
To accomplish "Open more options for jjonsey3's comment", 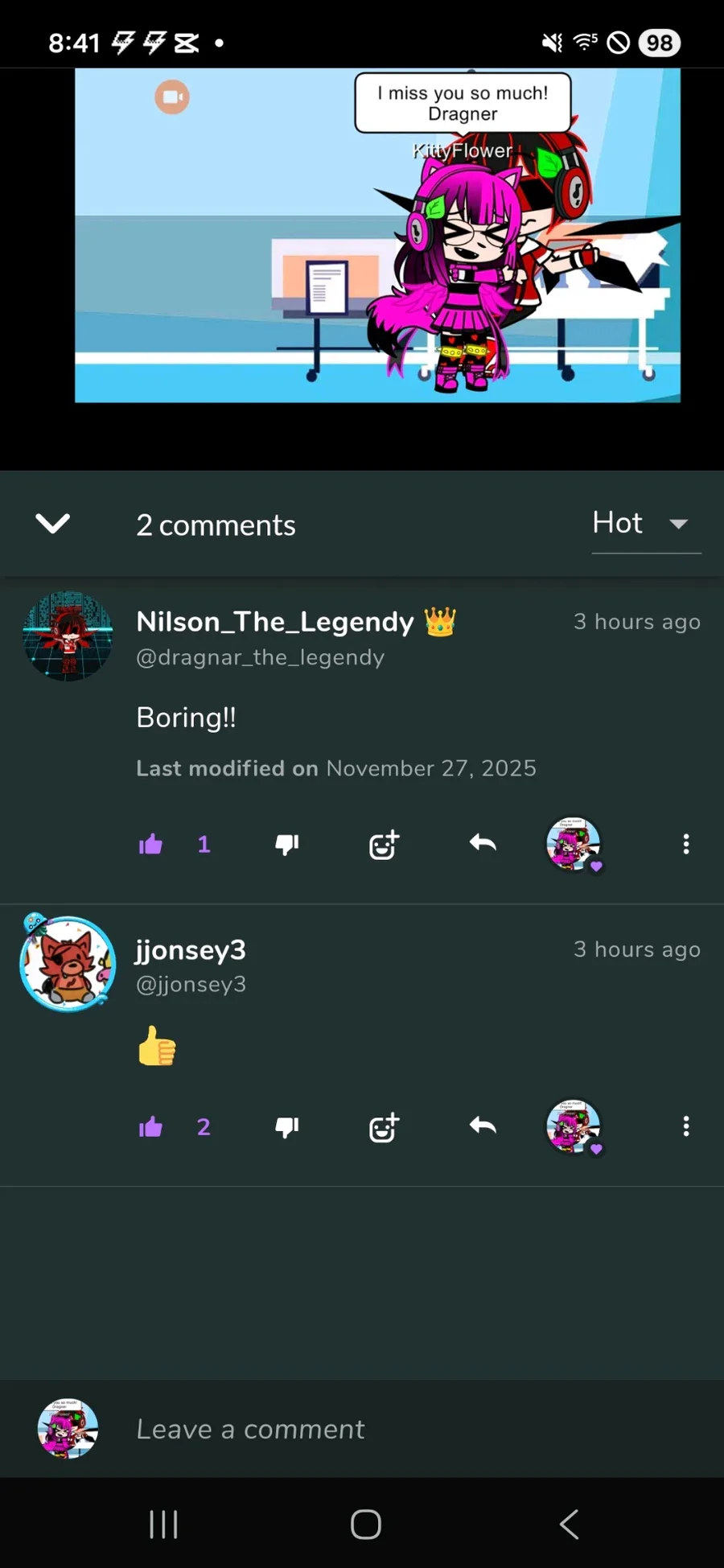I will click(x=685, y=1126).
